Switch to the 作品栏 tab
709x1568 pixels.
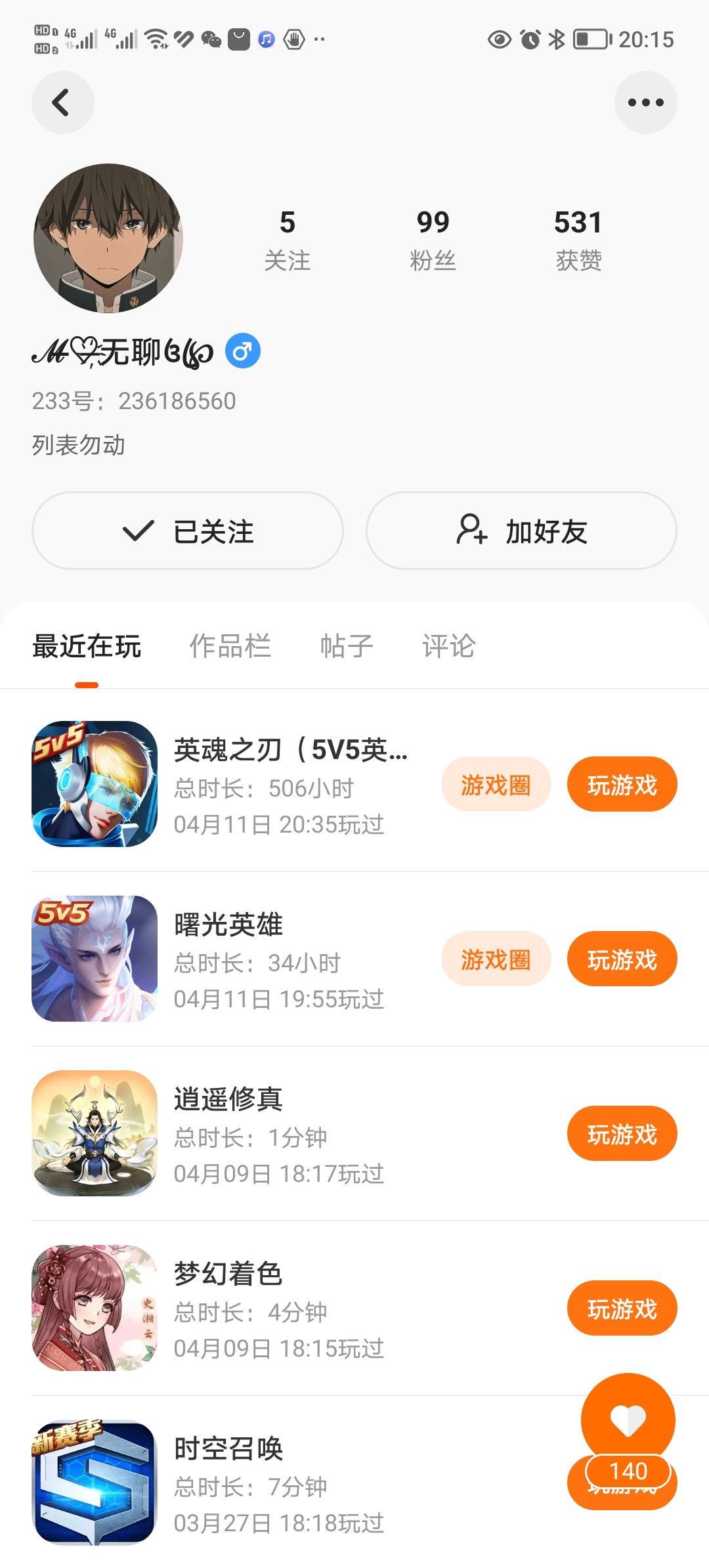(x=230, y=646)
